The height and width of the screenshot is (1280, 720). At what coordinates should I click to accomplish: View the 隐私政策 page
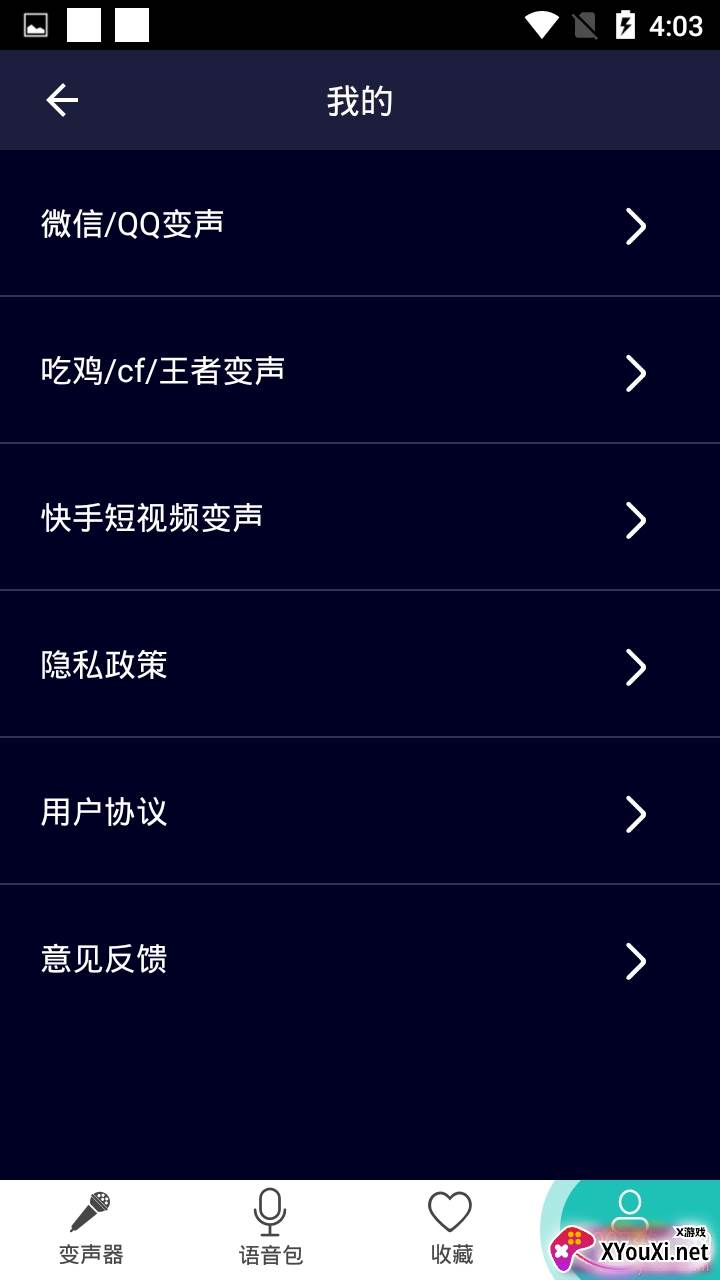pos(360,666)
